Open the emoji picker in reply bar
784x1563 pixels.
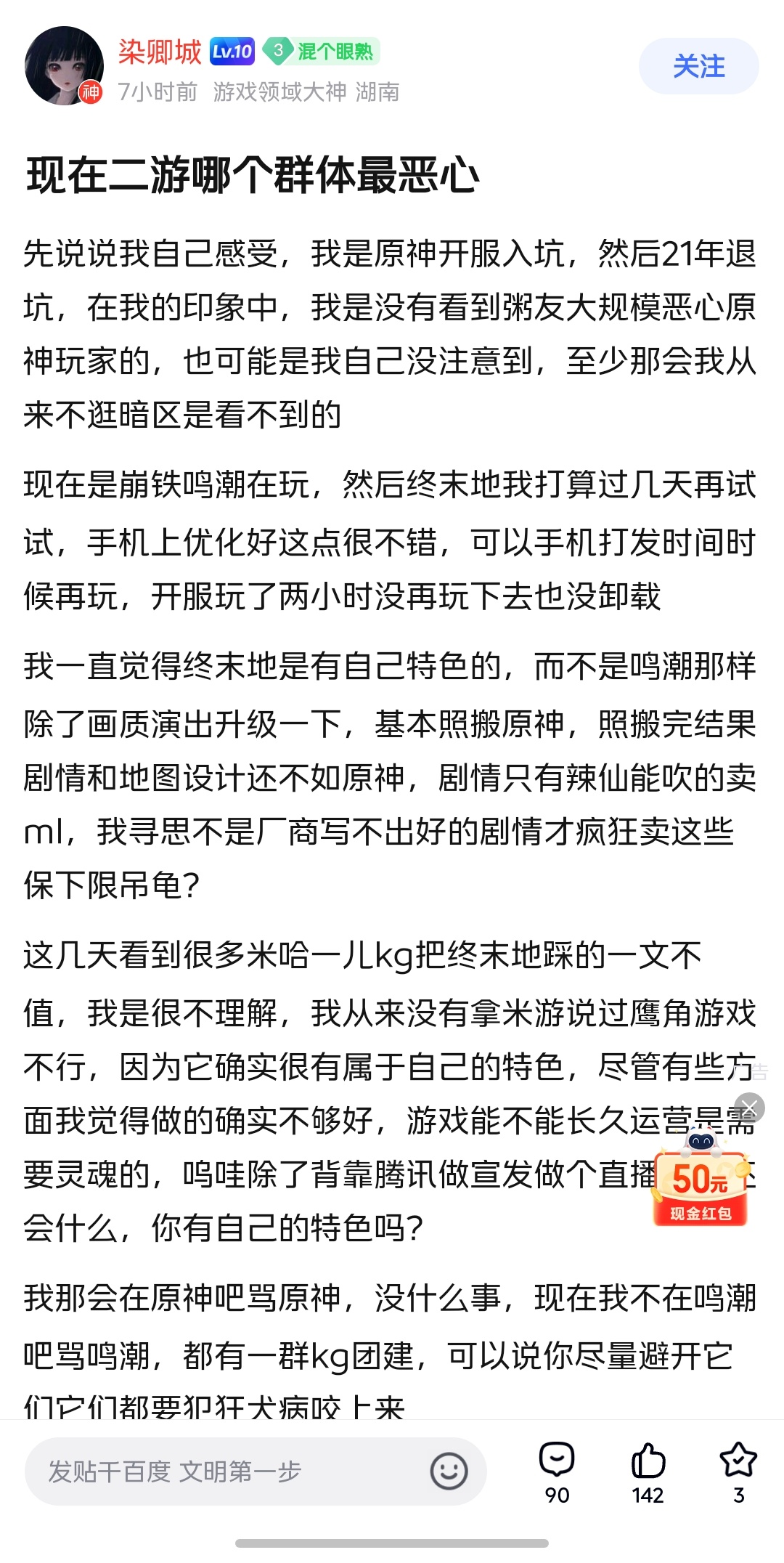coord(449,1471)
